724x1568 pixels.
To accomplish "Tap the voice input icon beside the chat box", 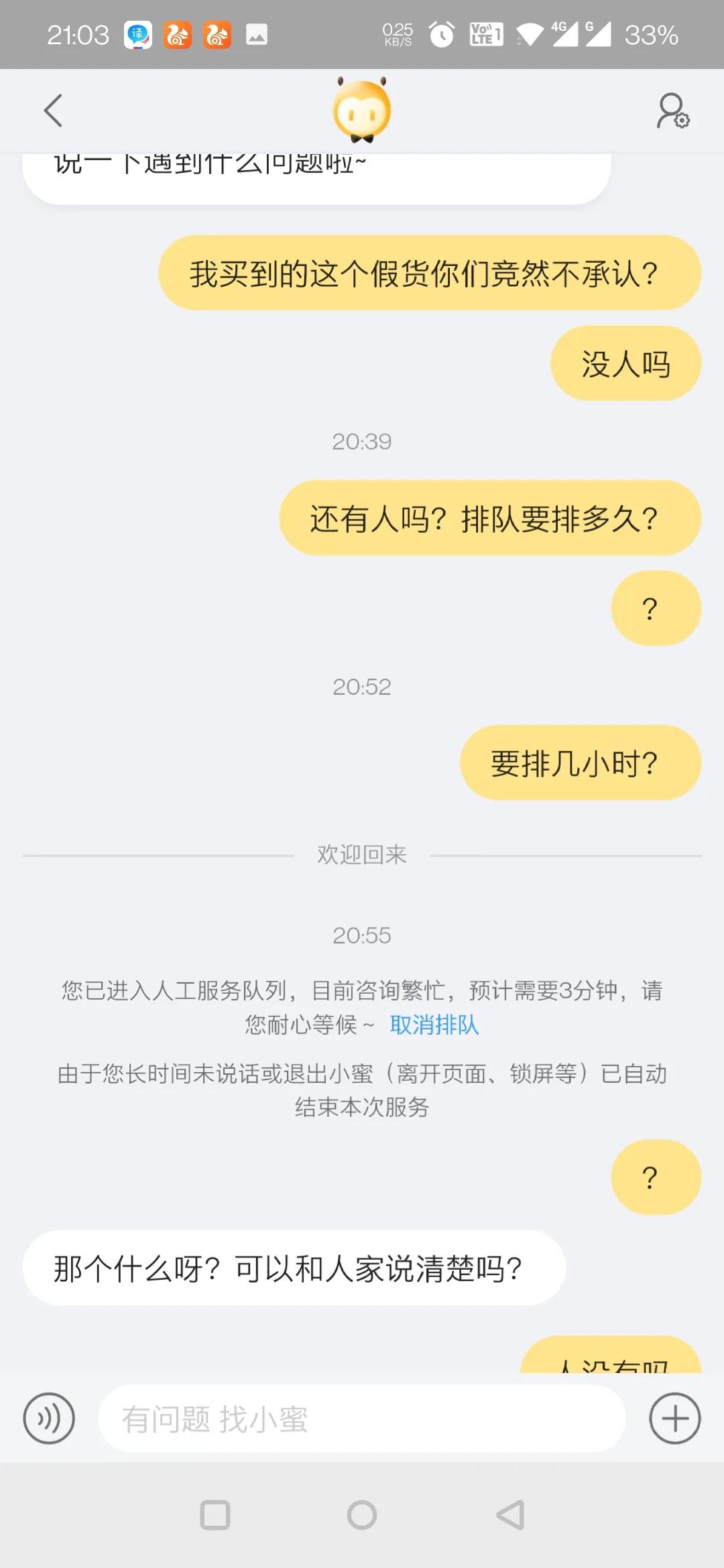I will coord(49,1418).
